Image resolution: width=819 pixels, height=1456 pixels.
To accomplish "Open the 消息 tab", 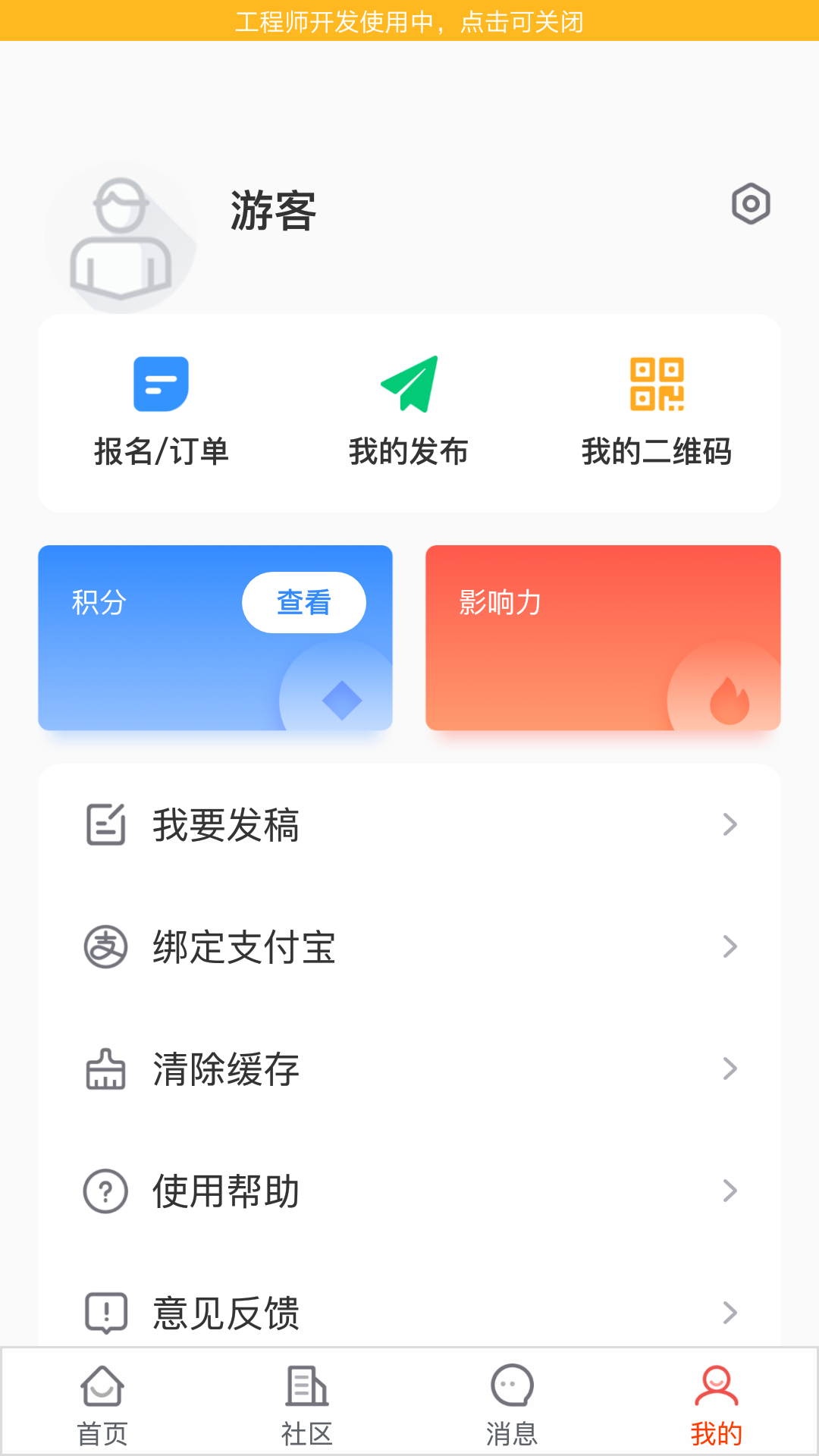I will [512, 1405].
